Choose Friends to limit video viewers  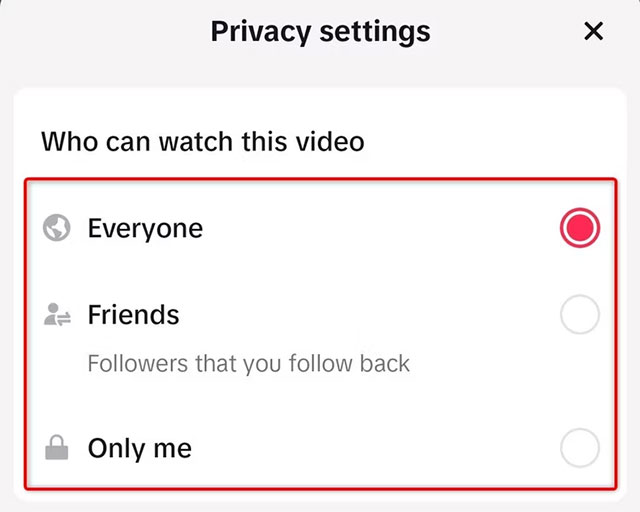579,315
